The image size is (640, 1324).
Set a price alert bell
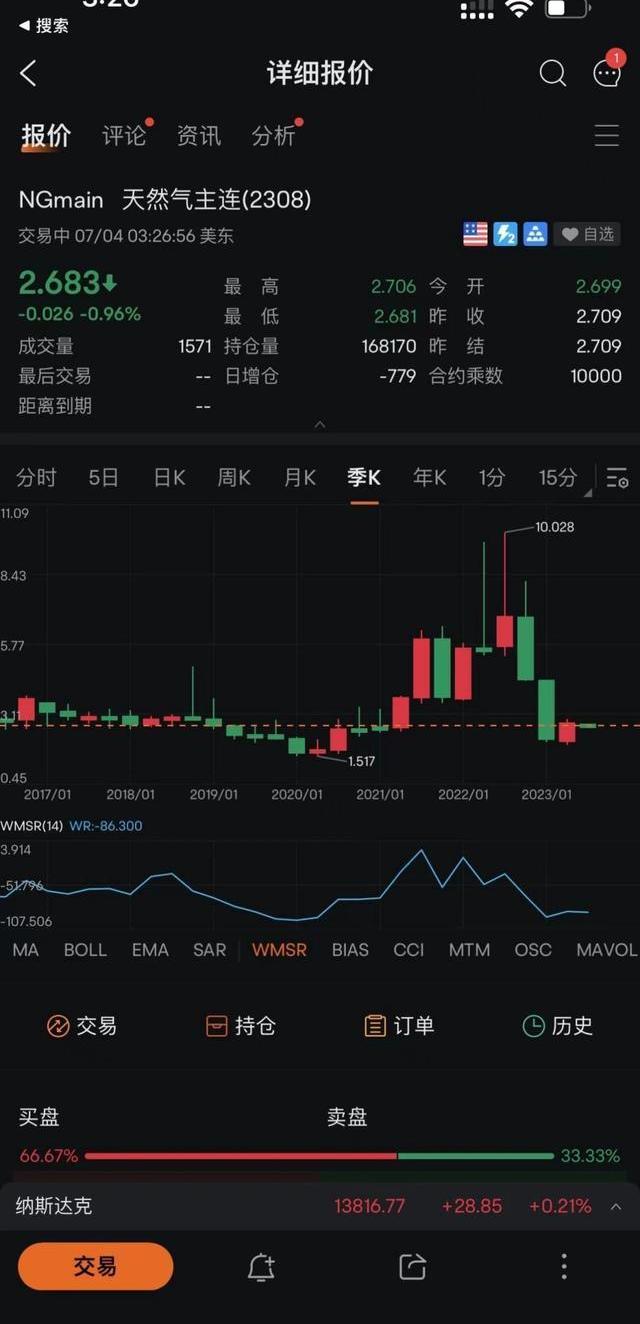(261, 1267)
